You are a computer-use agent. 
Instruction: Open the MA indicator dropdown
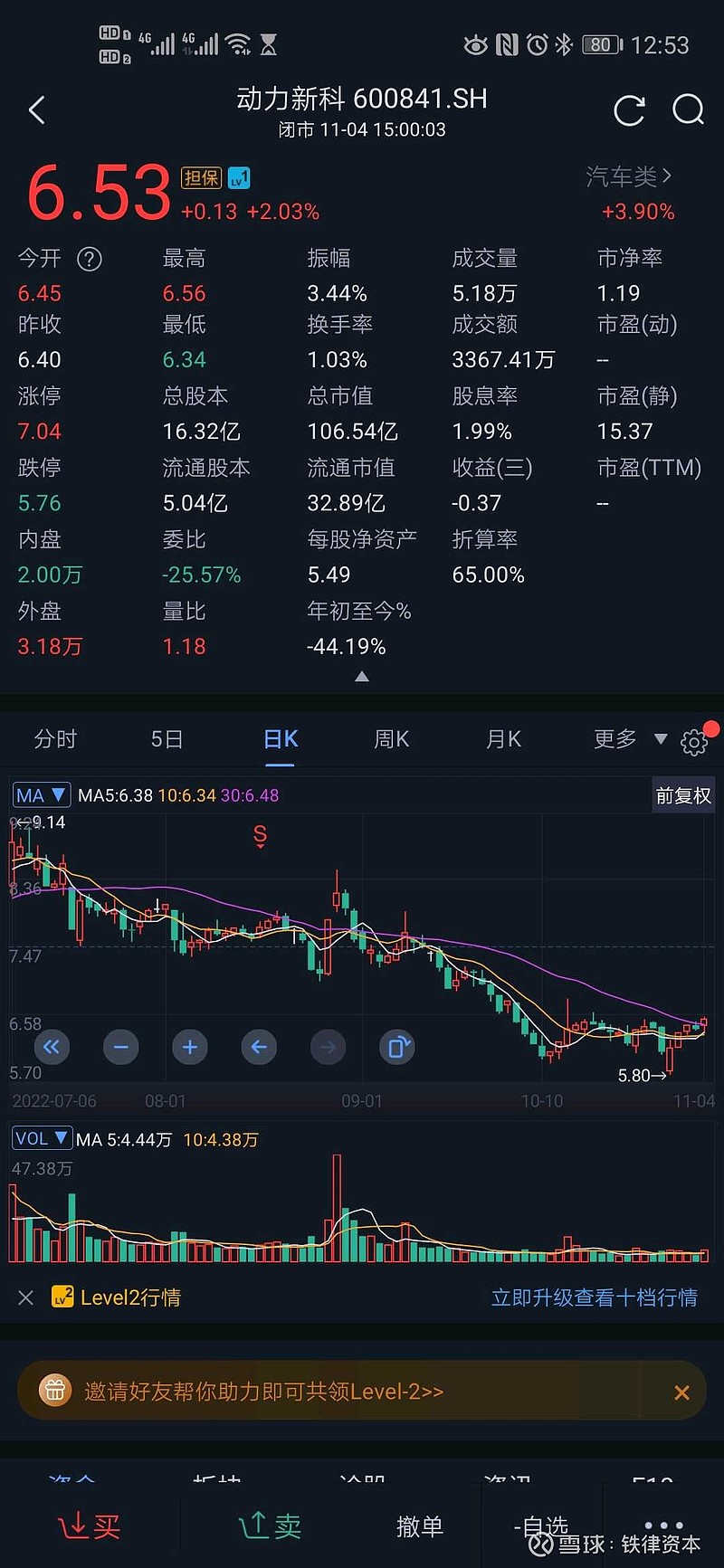42,795
